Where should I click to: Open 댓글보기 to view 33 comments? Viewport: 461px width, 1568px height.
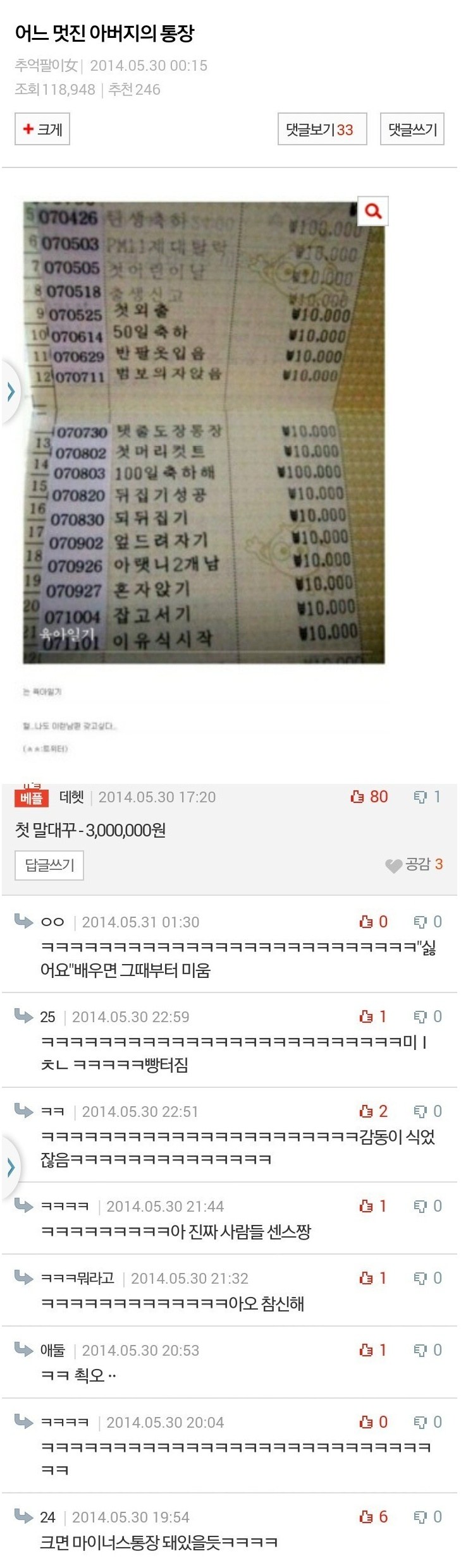(x=322, y=130)
